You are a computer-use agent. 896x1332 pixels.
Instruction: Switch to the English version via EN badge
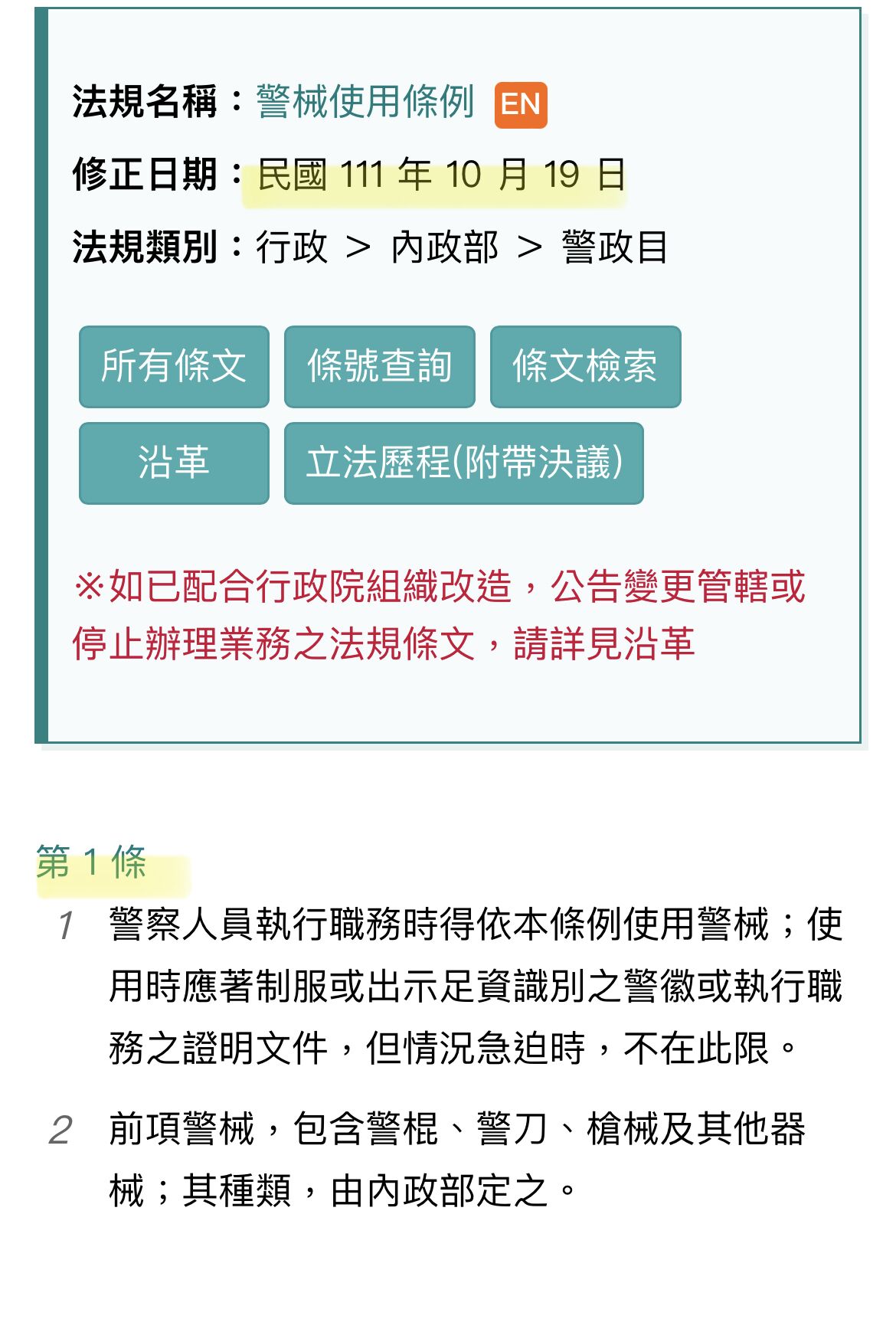pyautogui.click(x=521, y=104)
